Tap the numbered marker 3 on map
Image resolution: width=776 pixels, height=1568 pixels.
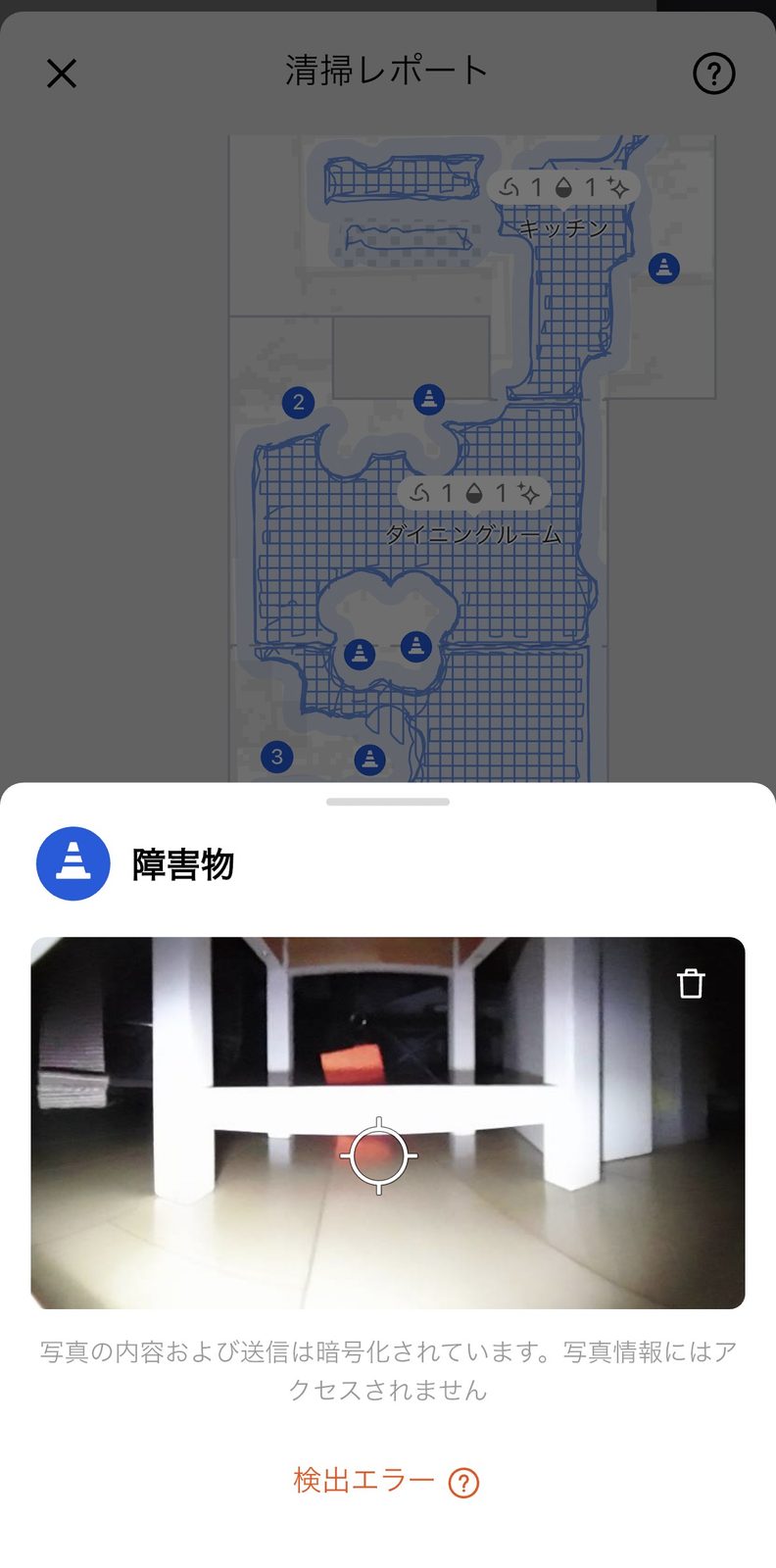(277, 757)
